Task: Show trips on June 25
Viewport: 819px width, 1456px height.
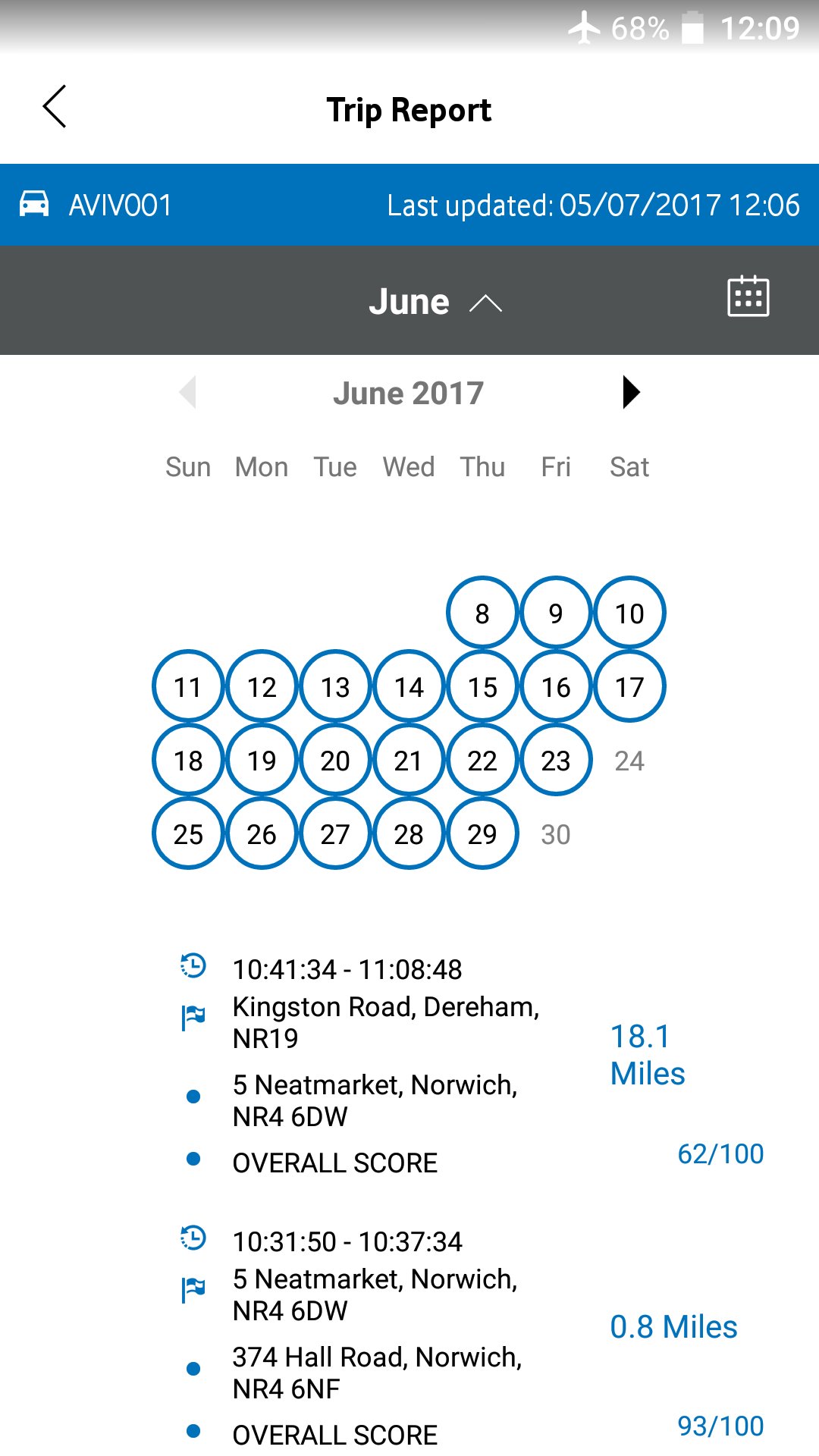Action: pos(188,833)
